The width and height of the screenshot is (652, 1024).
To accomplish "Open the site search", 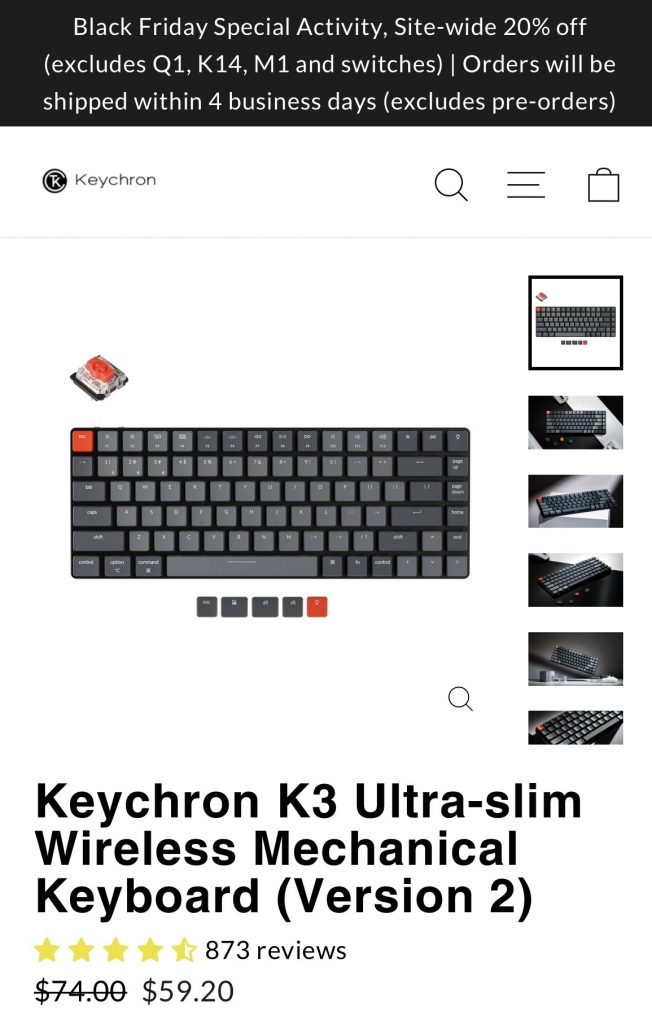I will click(451, 185).
